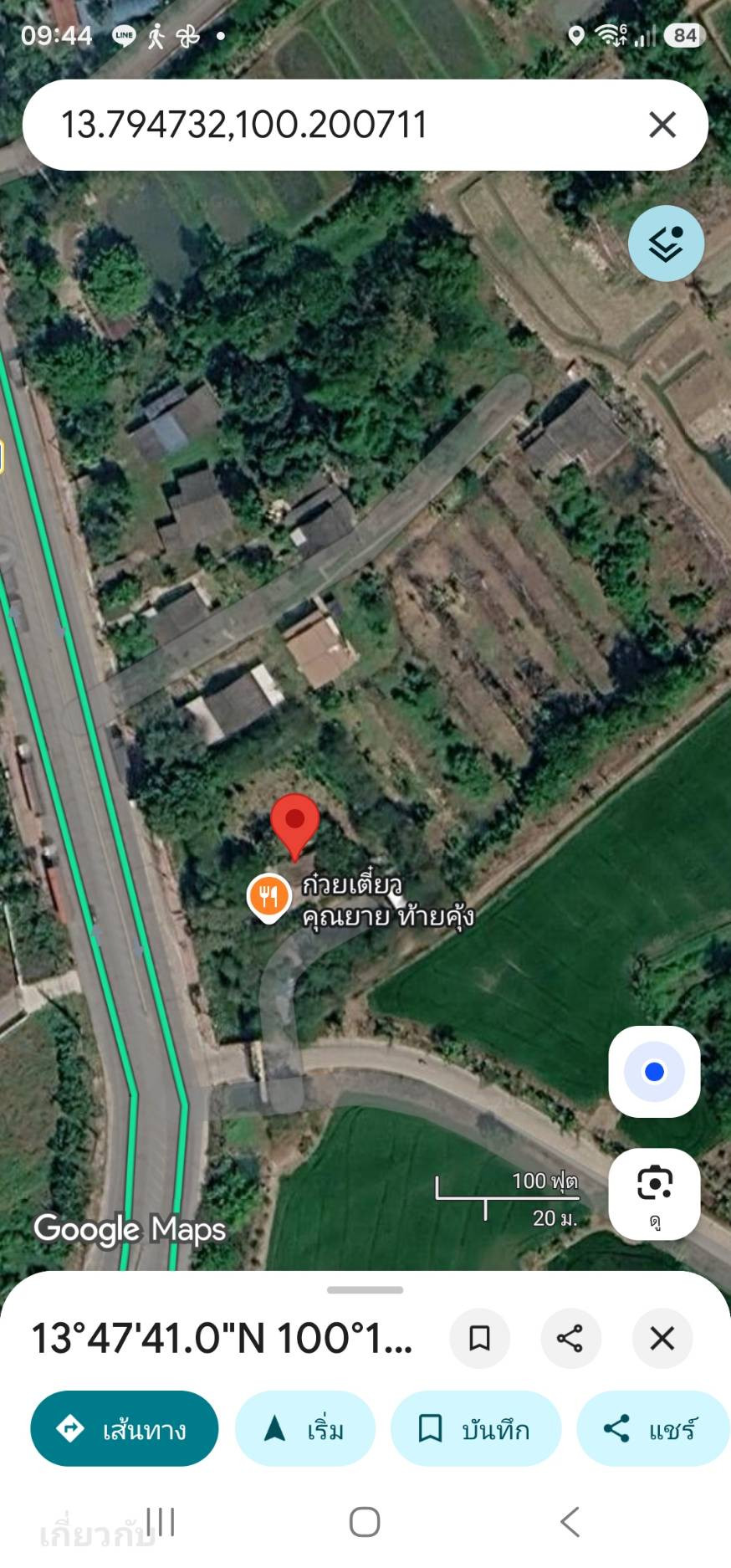Center map on my current location
The width and height of the screenshot is (731, 1568).
(654, 1072)
